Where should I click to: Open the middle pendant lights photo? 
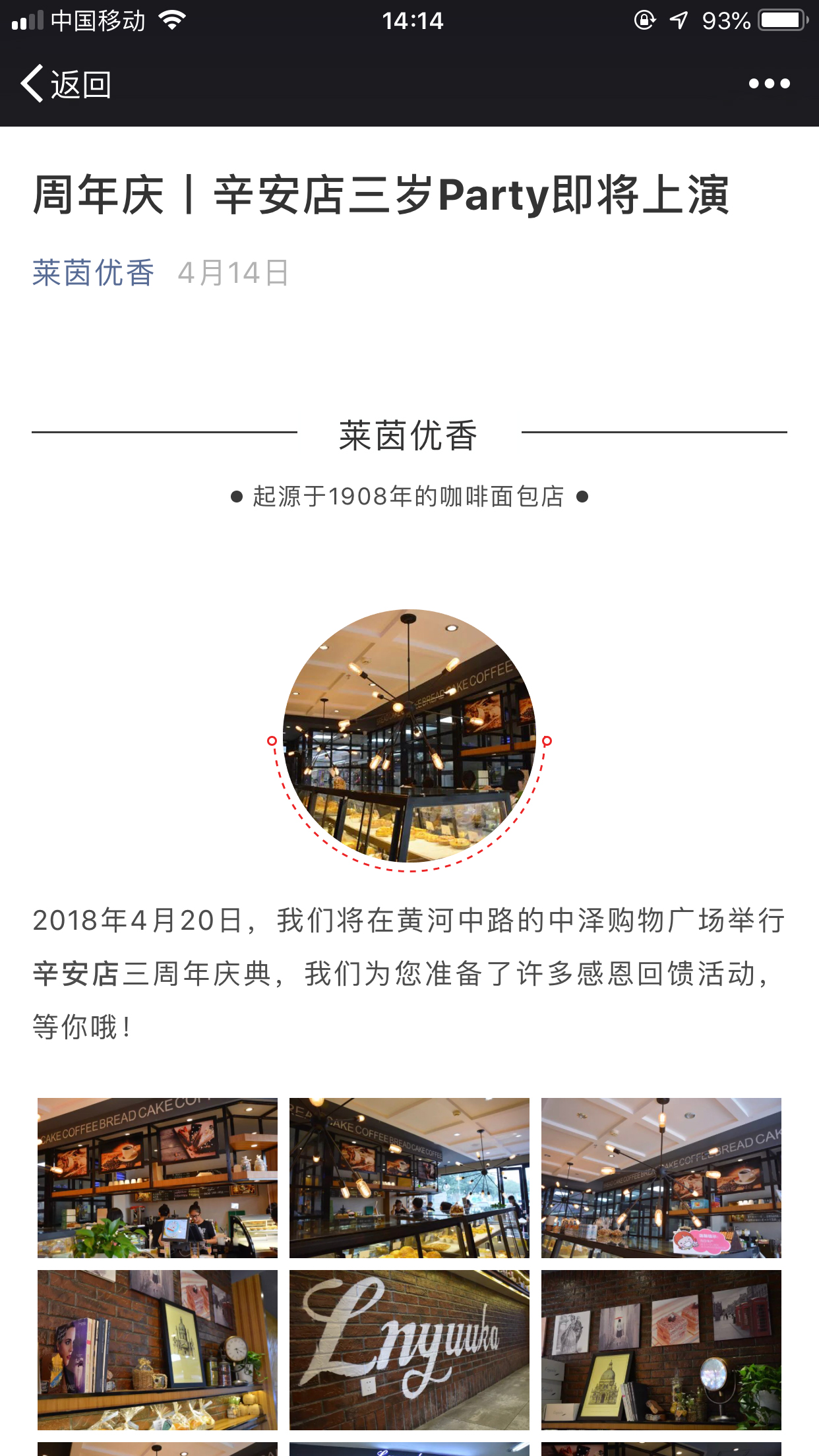point(409,1179)
